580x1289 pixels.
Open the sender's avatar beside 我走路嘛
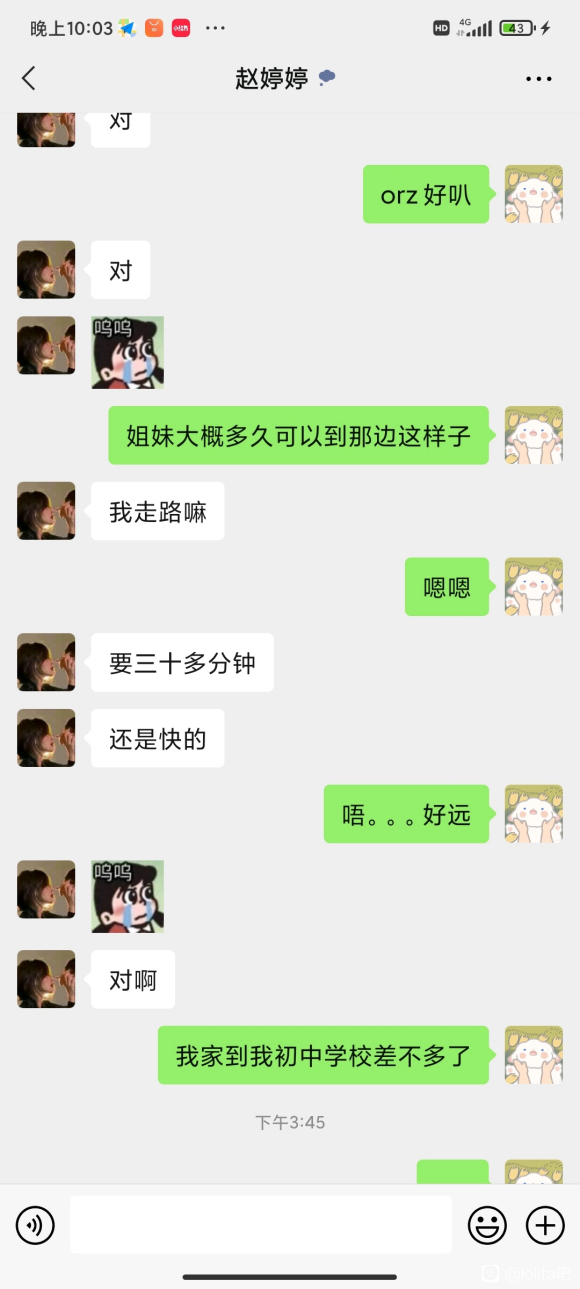(46, 511)
